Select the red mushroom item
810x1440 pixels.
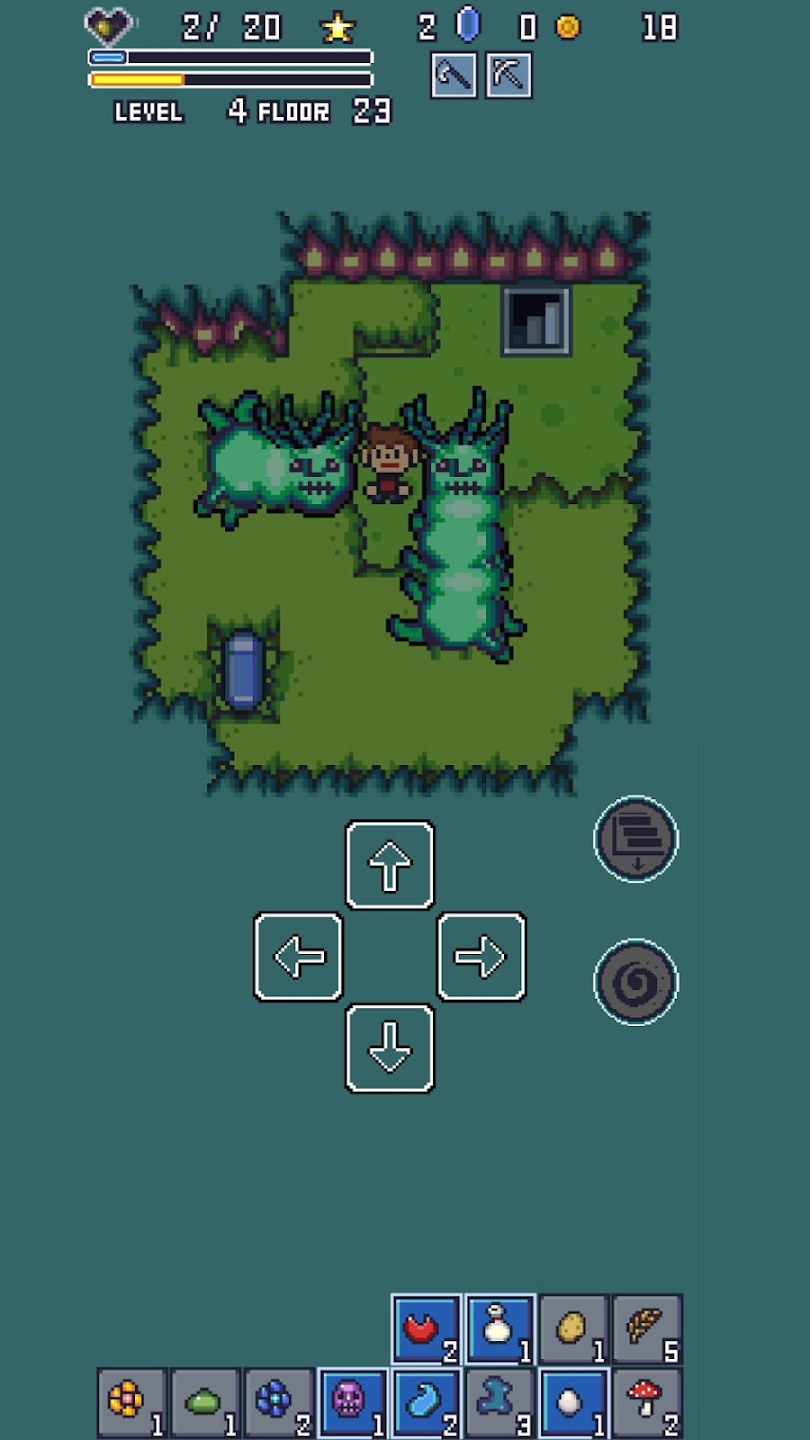tap(648, 1403)
